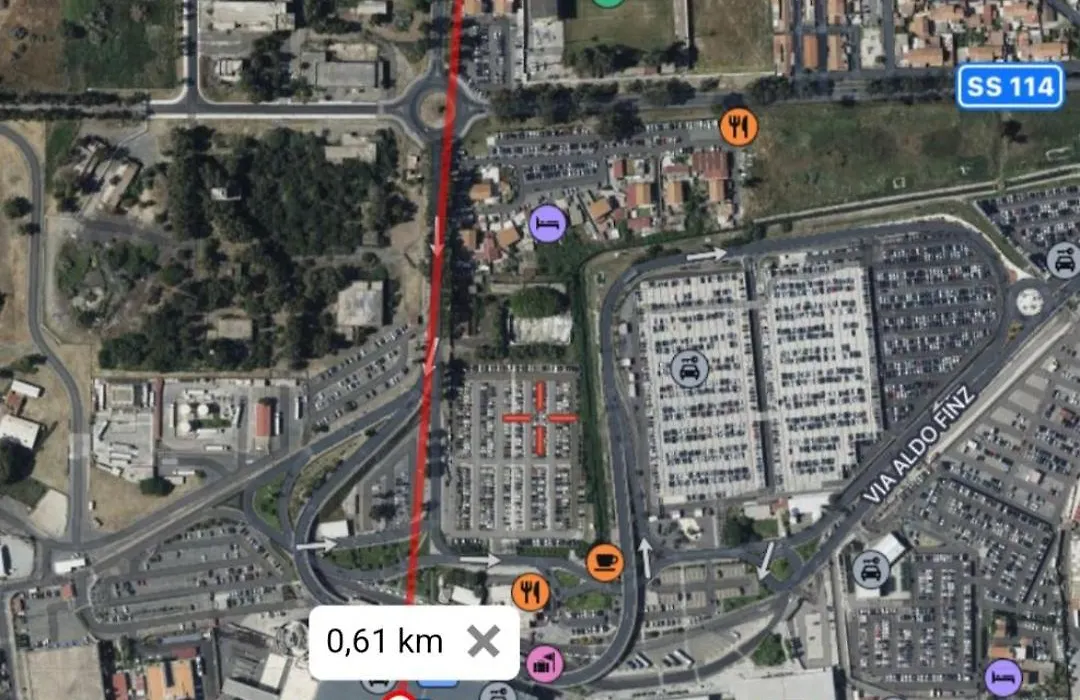Open the restaurant marker near SS 114
The width and height of the screenshot is (1080, 700).
[x=738, y=127]
